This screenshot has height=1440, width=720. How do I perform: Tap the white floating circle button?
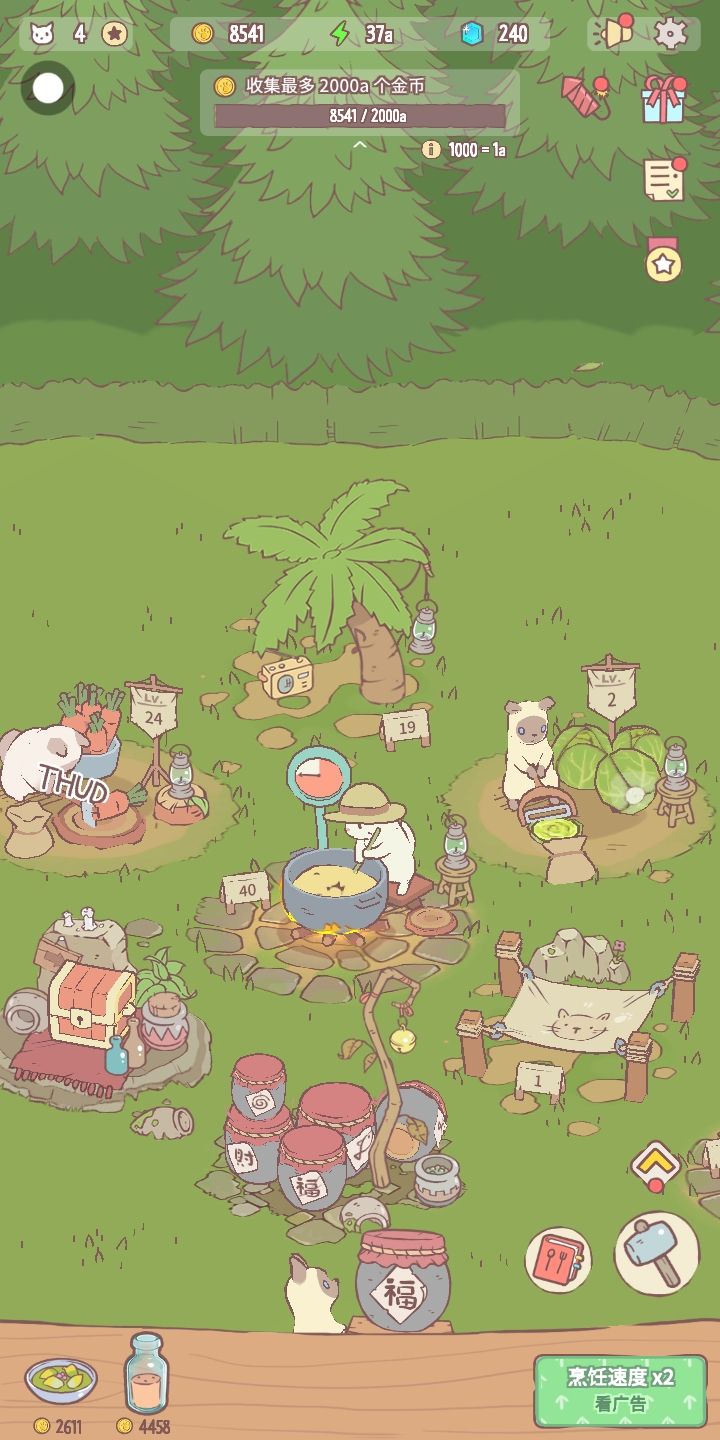coord(47,88)
